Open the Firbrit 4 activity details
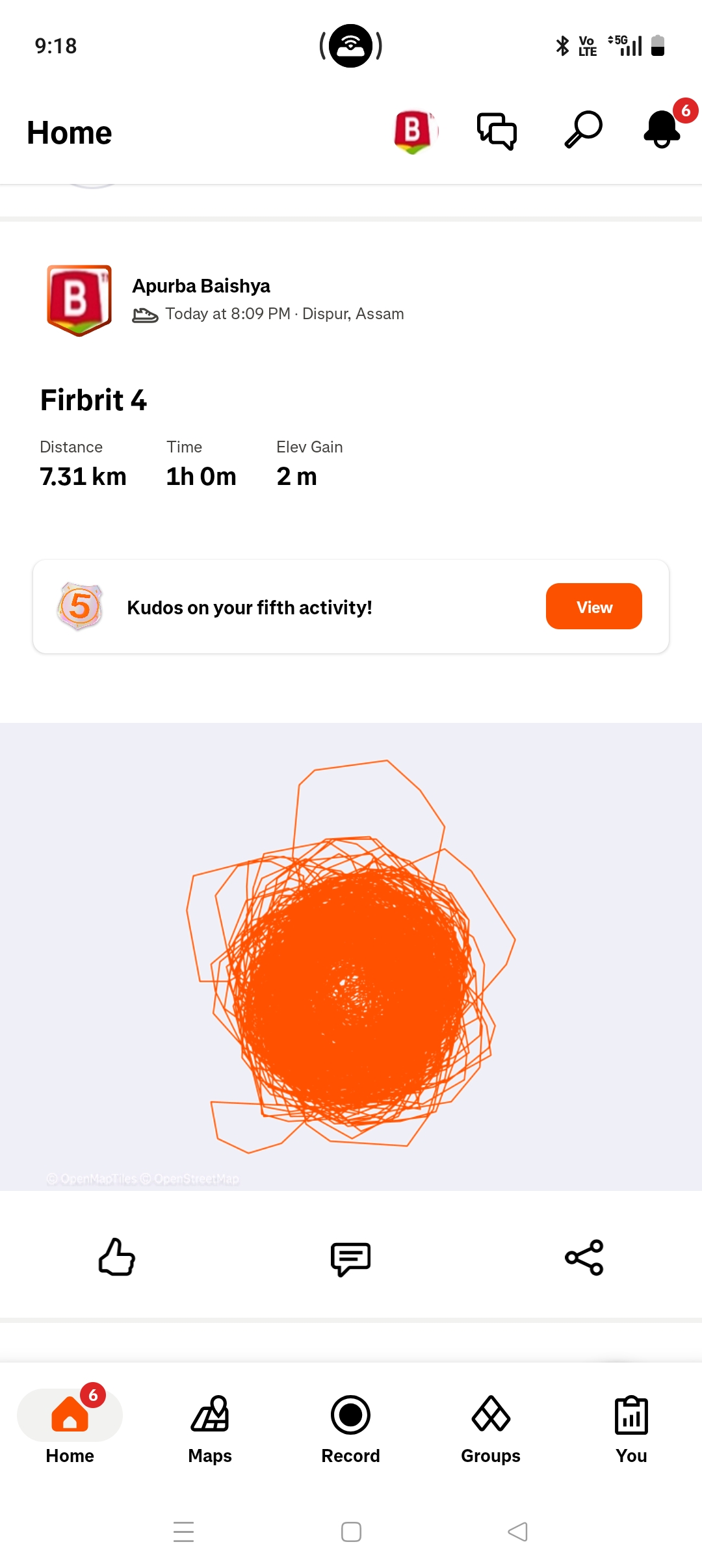This screenshot has height=1568, width=702. [x=94, y=400]
